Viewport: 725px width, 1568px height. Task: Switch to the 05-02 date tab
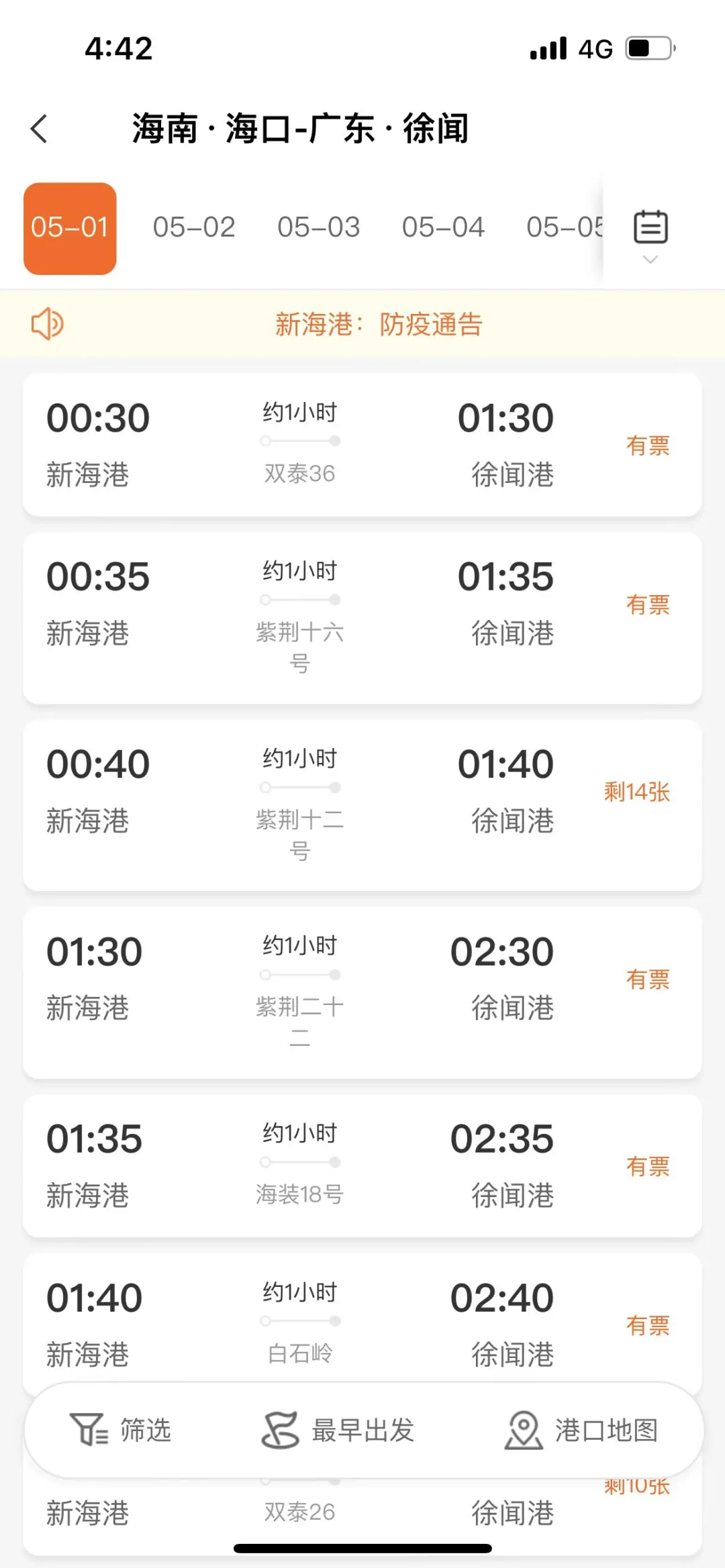click(x=194, y=227)
